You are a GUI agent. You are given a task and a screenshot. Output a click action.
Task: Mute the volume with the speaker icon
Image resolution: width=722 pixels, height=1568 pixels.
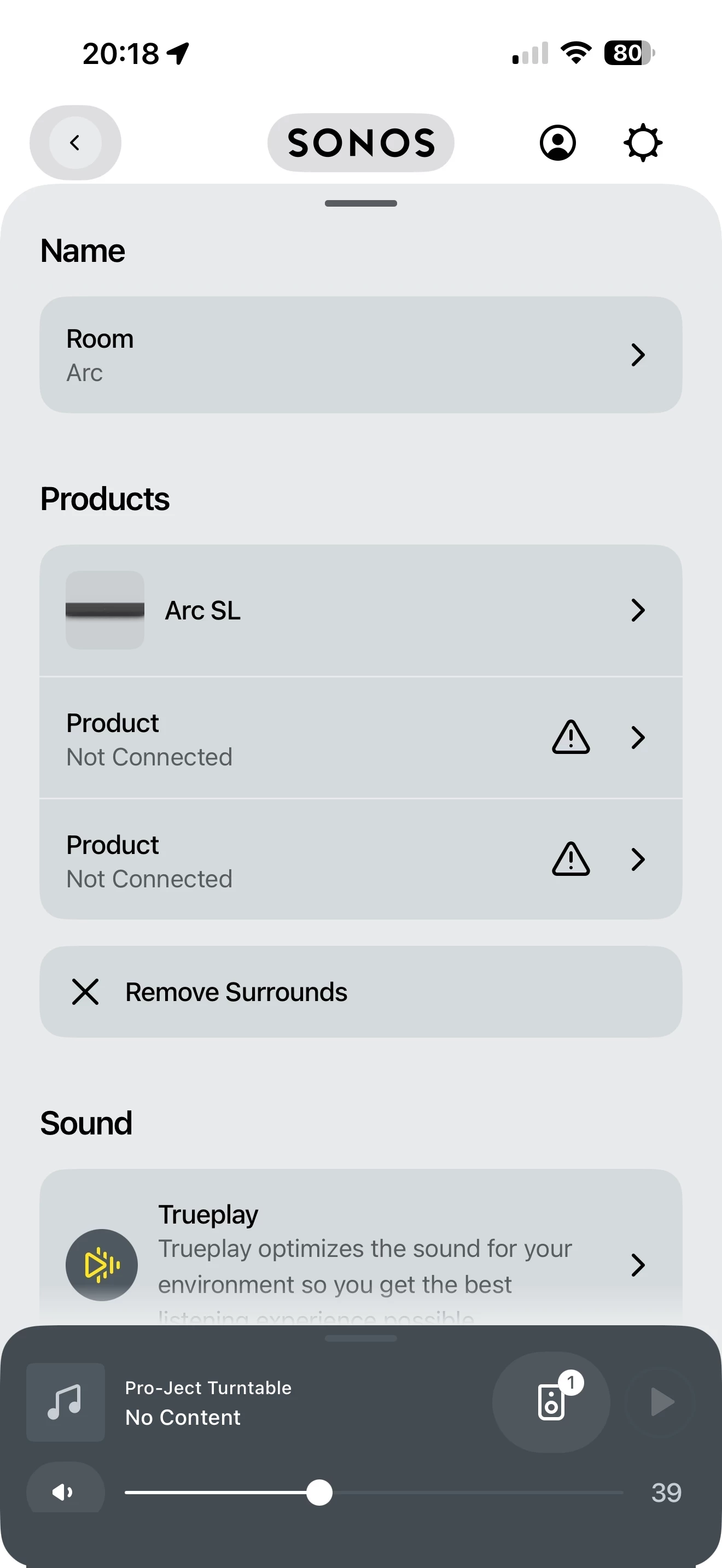coord(65,1492)
